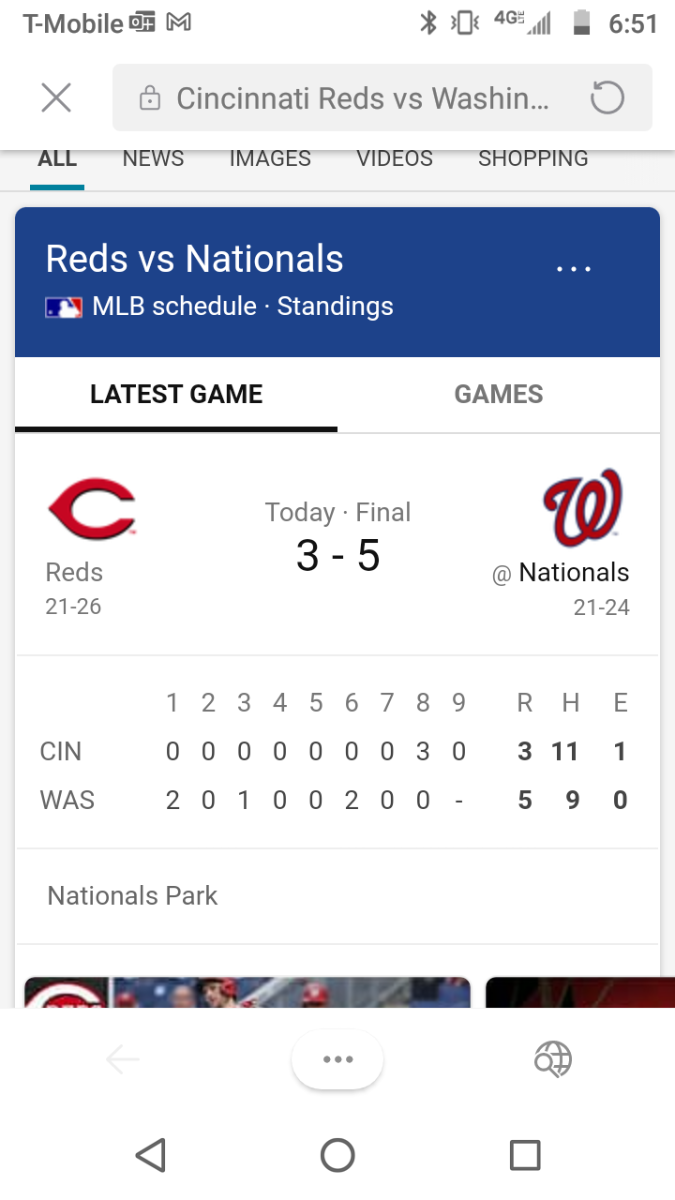Open the Videos tab
Image resolution: width=675 pixels, height=1200 pixels.
click(395, 159)
